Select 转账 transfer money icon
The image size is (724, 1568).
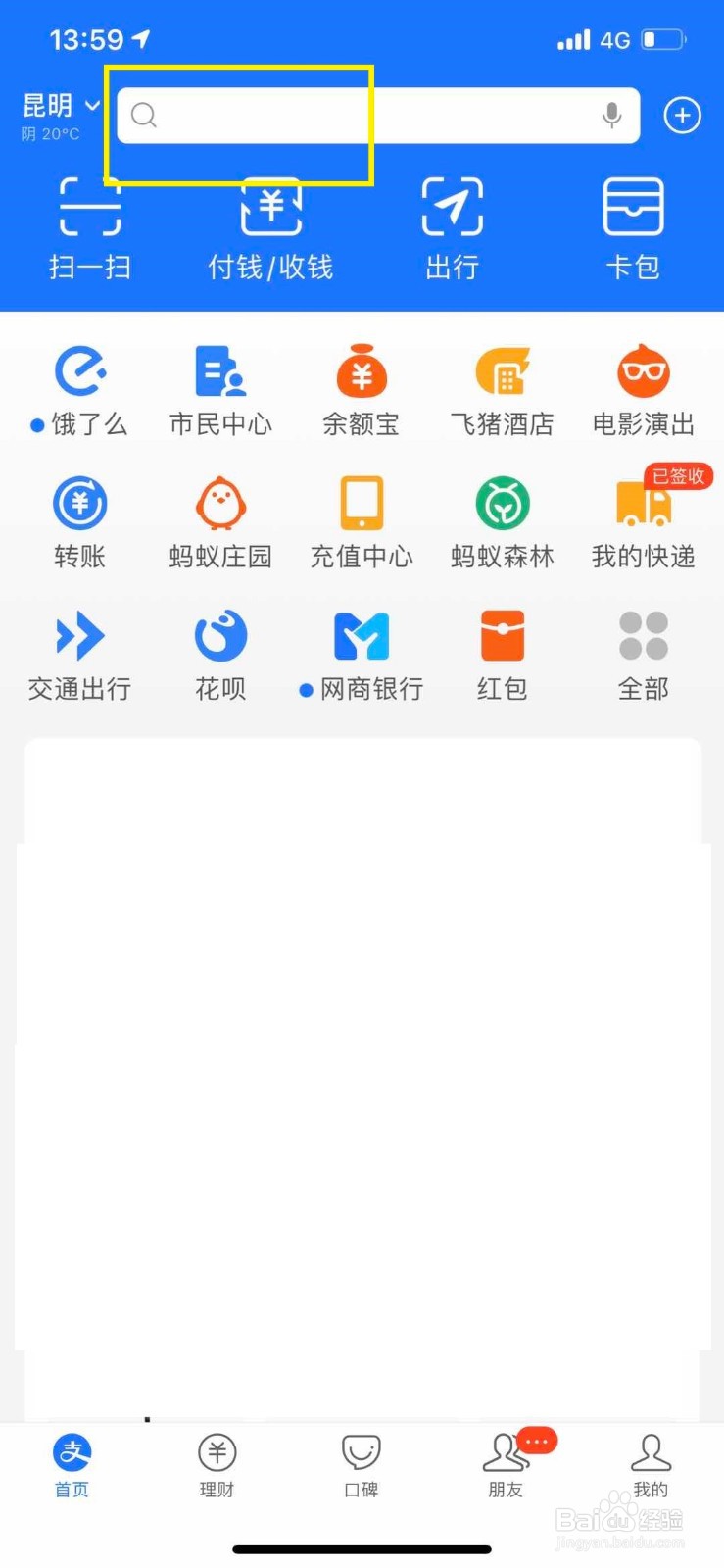click(79, 519)
